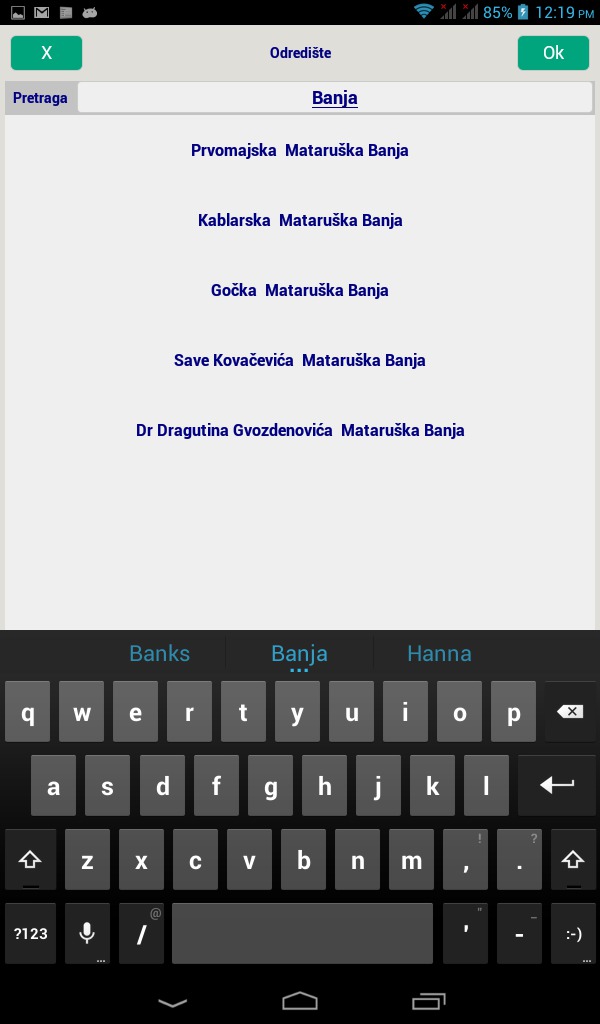Confirm the destination with Ok
Image resolution: width=600 pixels, height=1024 pixels.
553,53
